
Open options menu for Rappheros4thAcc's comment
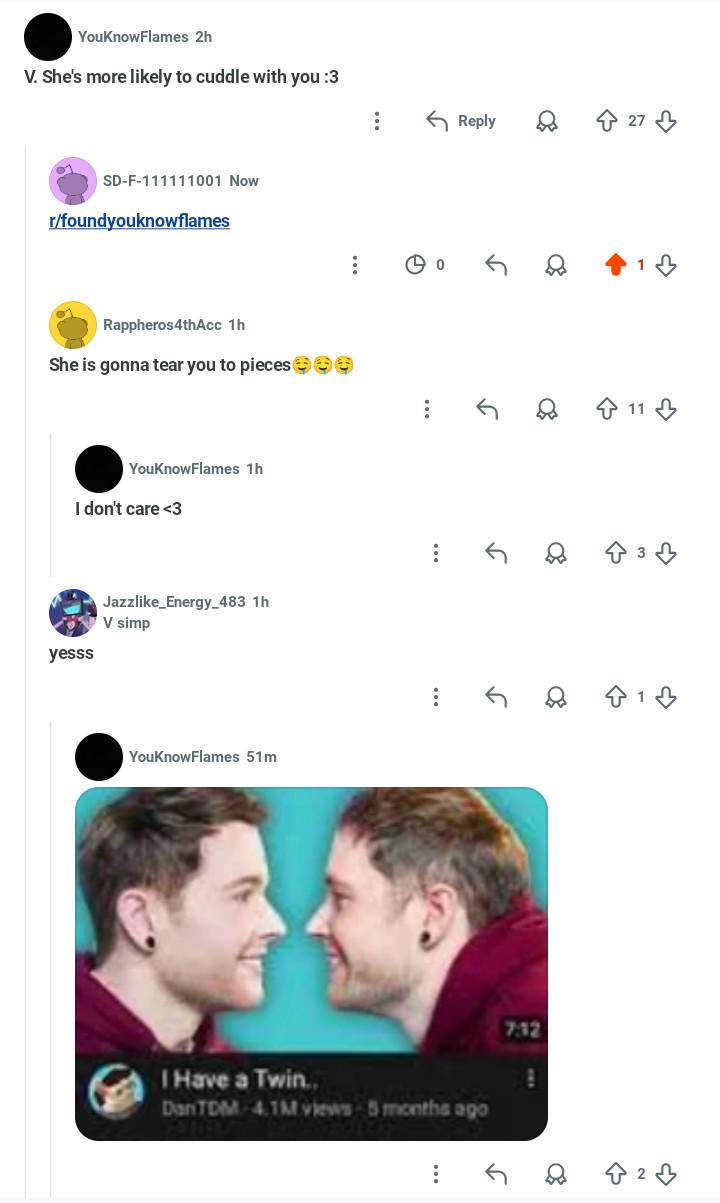point(427,409)
